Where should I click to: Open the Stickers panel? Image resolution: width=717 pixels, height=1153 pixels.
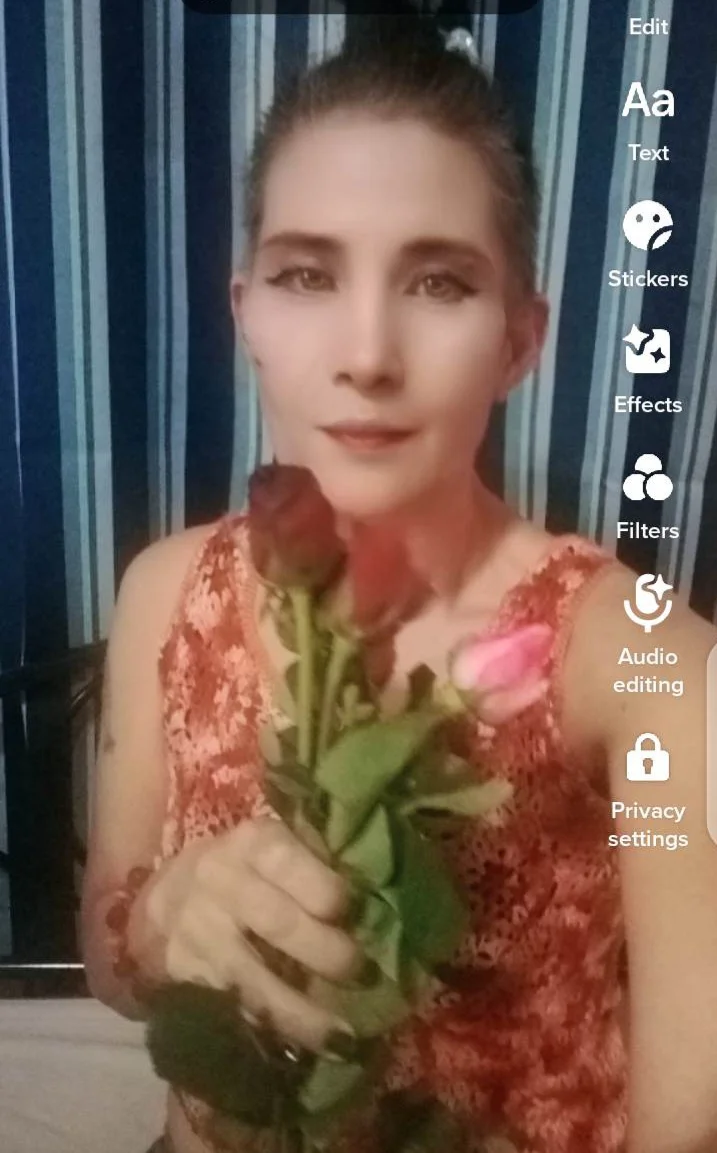(648, 243)
